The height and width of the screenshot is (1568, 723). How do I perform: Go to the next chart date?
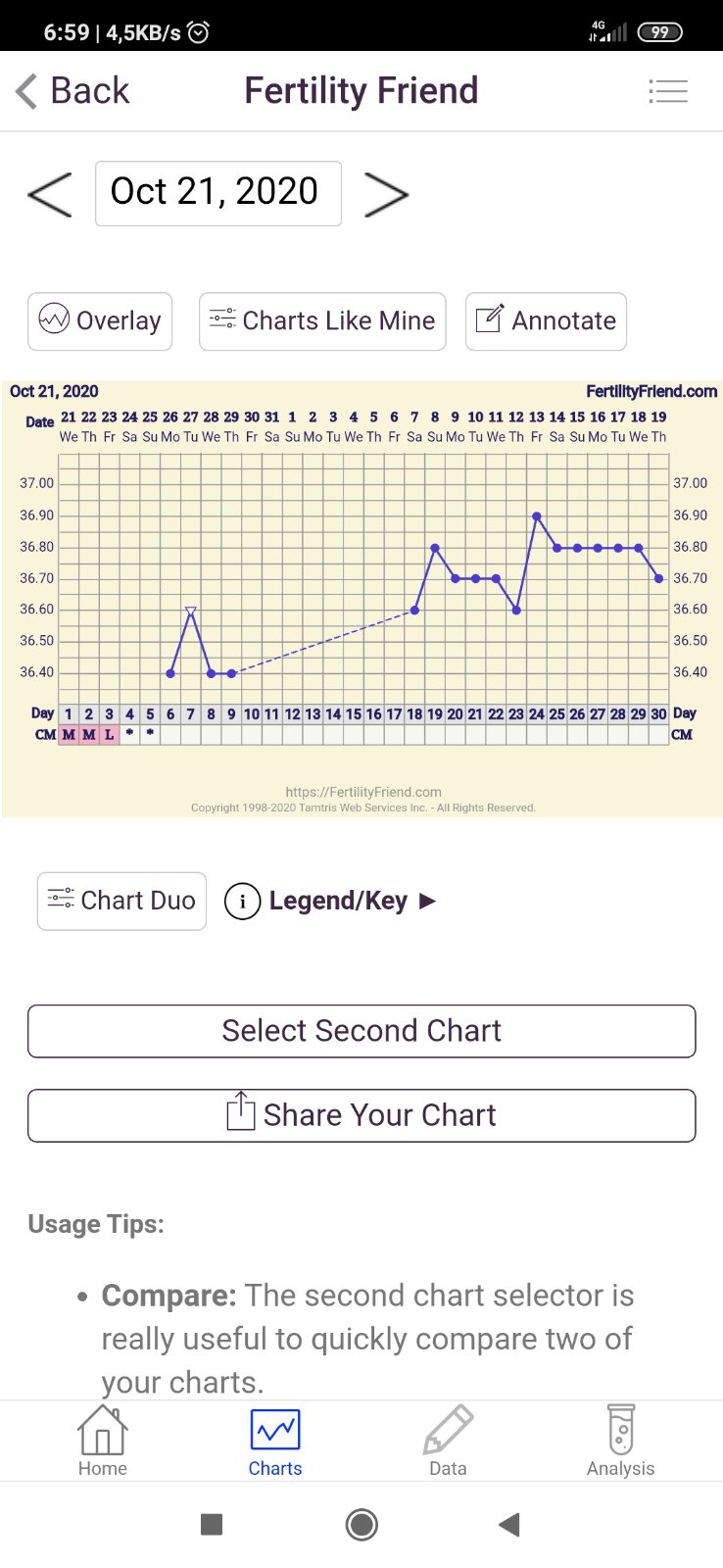(386, 194)
